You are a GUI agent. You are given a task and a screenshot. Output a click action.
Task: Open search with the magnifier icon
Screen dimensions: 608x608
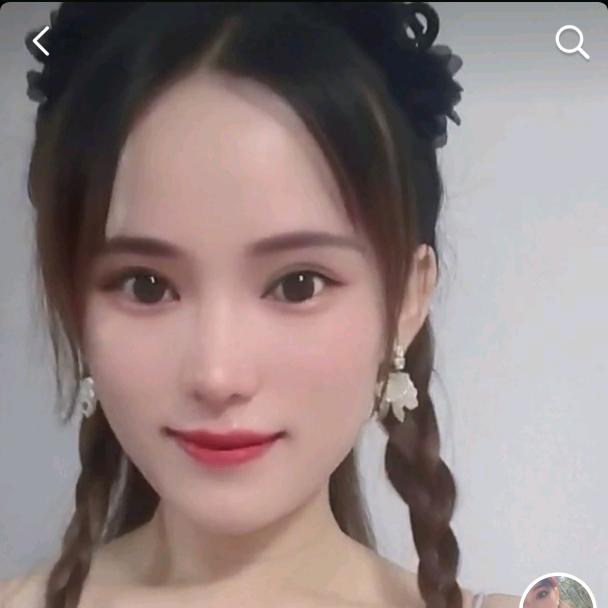pos(572,42)
